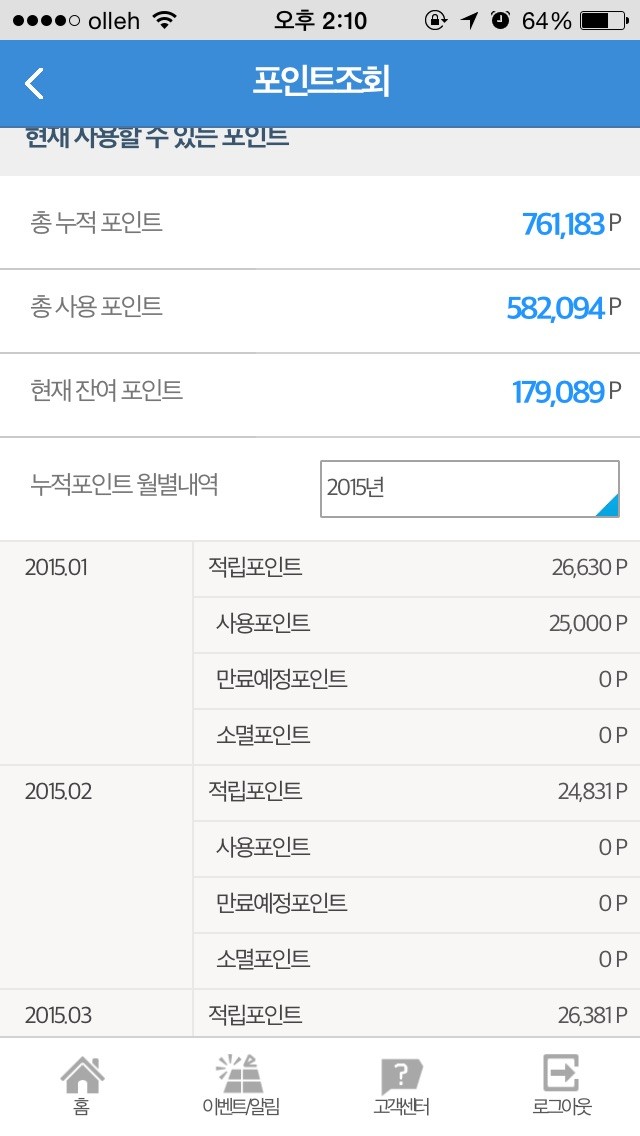The width and height of the screenshot is (640, 1136).
Task: Open the 2015년 year dropdown
Action: [x=470, y=489]
